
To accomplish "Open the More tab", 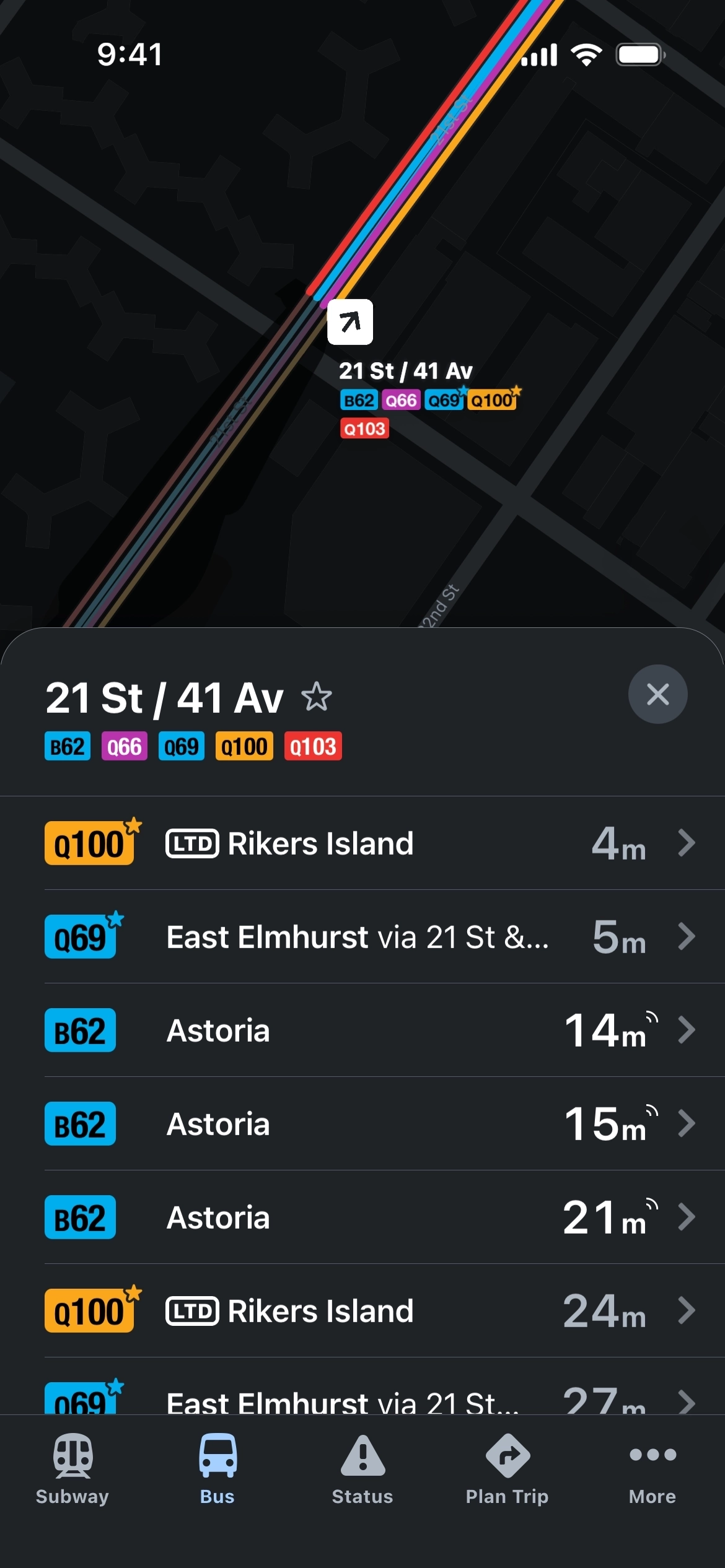I will tap(652, 1469).
